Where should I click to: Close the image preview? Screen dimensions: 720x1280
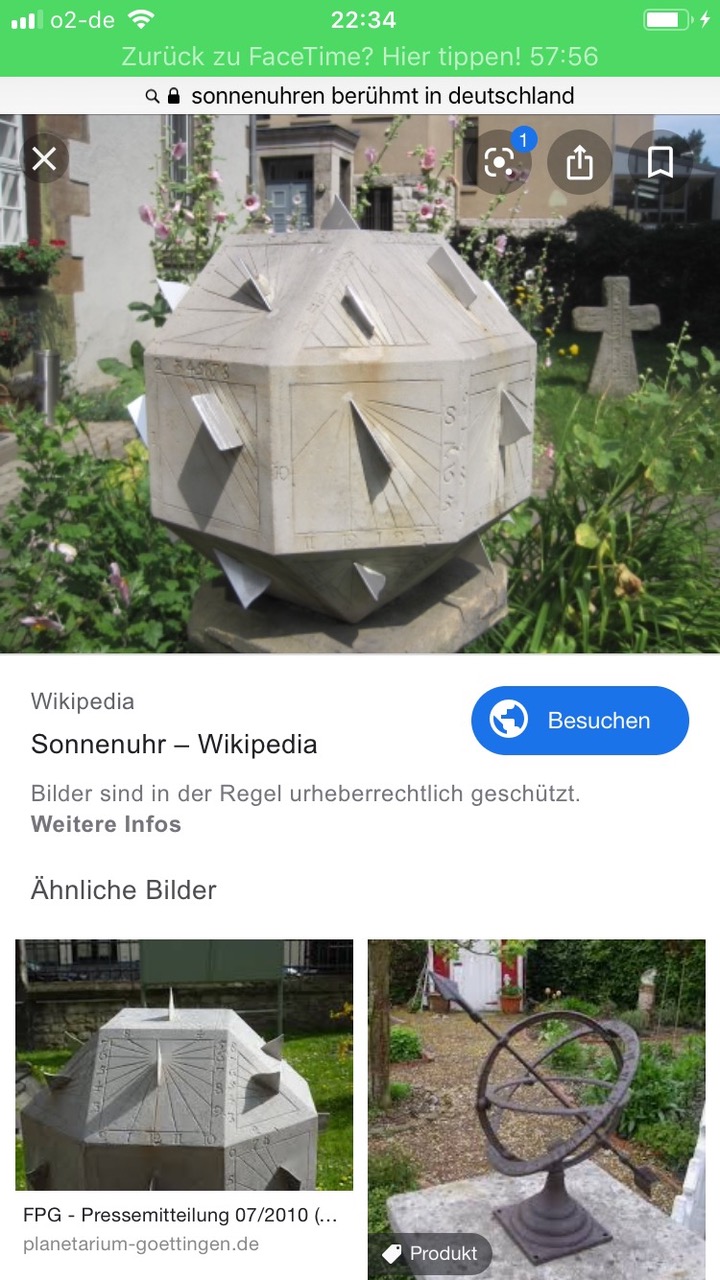(44, 159)
